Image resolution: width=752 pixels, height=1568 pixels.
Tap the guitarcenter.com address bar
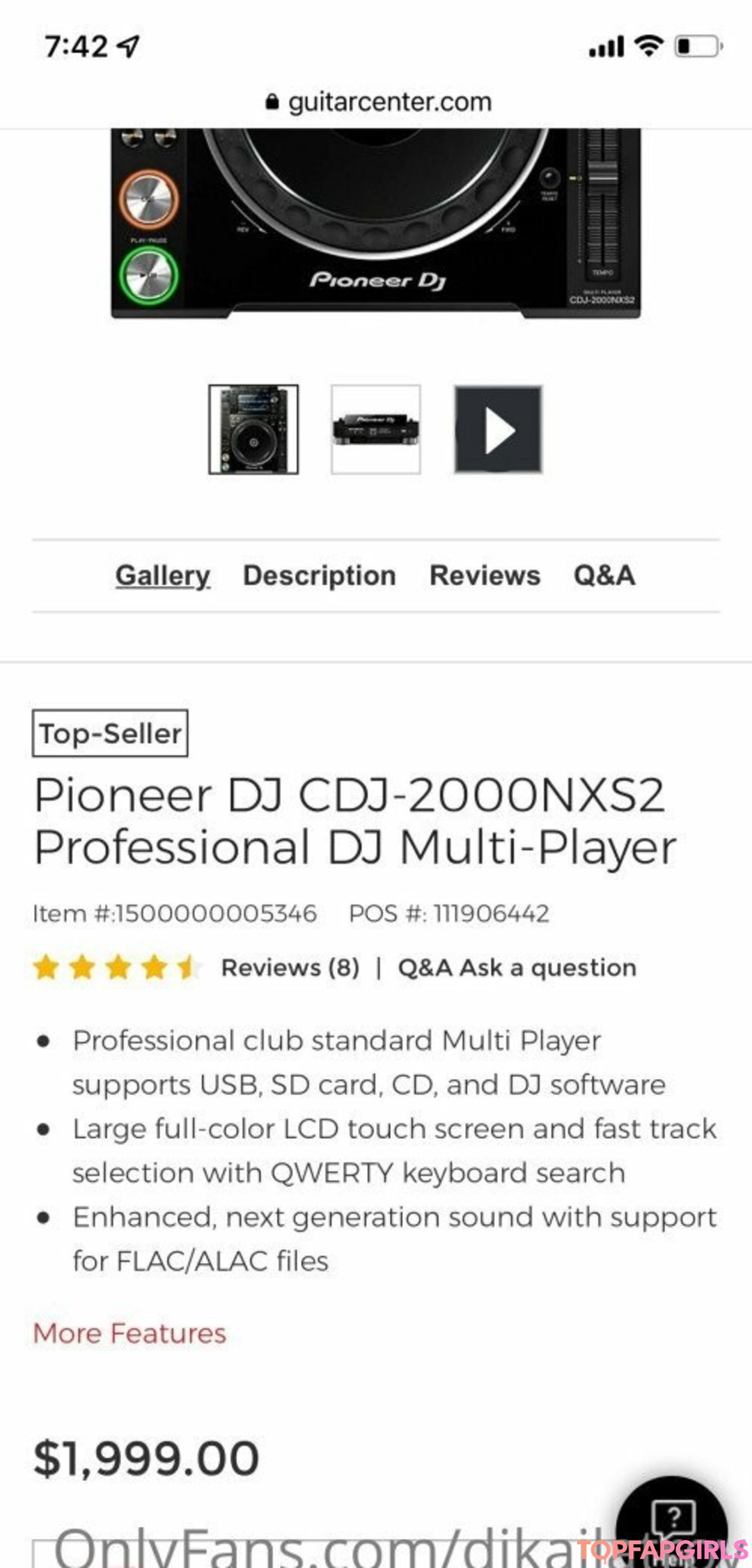379,102
